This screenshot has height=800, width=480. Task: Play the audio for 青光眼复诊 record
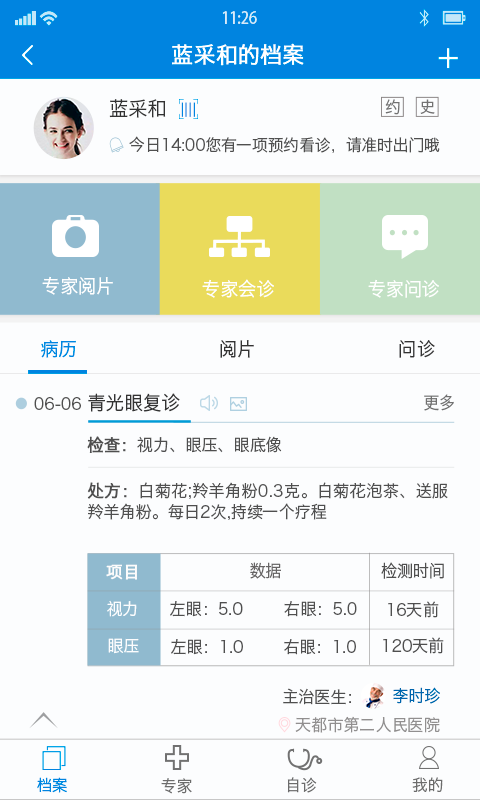pos(209,404)
